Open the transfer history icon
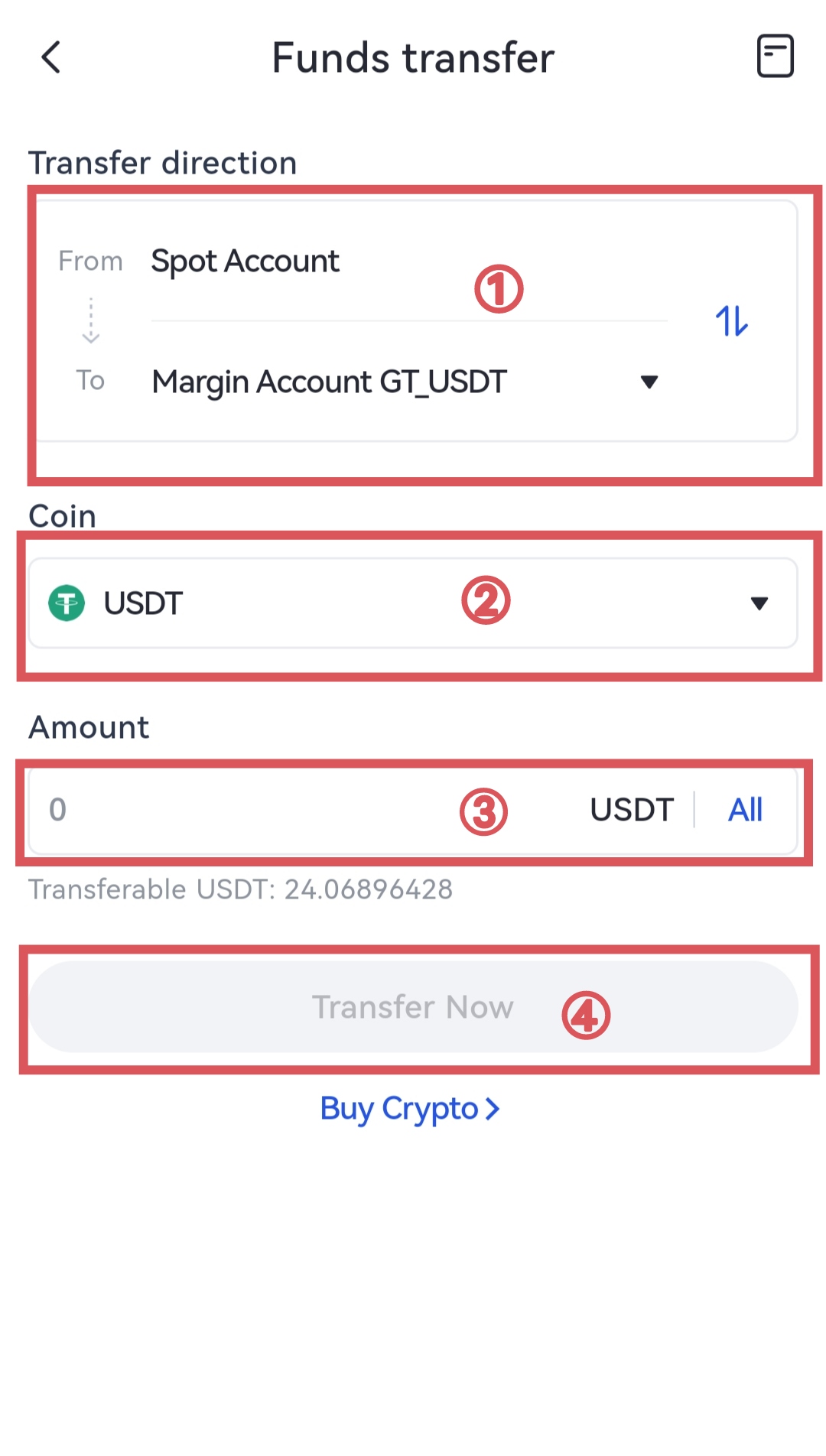 [775, 57]
